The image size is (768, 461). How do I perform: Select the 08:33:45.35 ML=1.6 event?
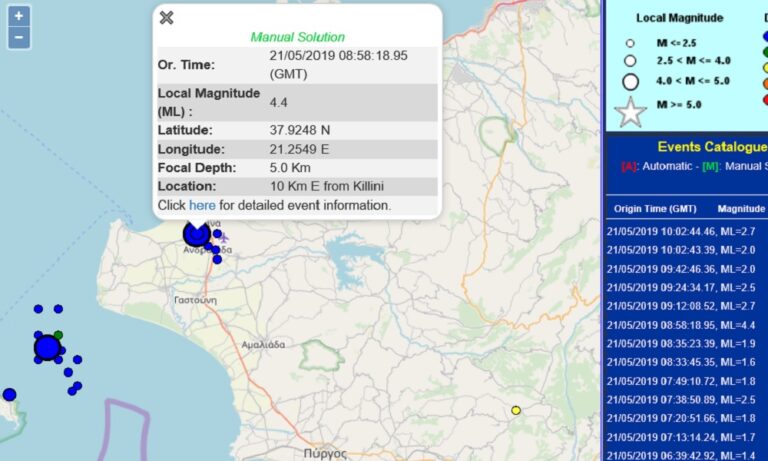pos(684,362)
